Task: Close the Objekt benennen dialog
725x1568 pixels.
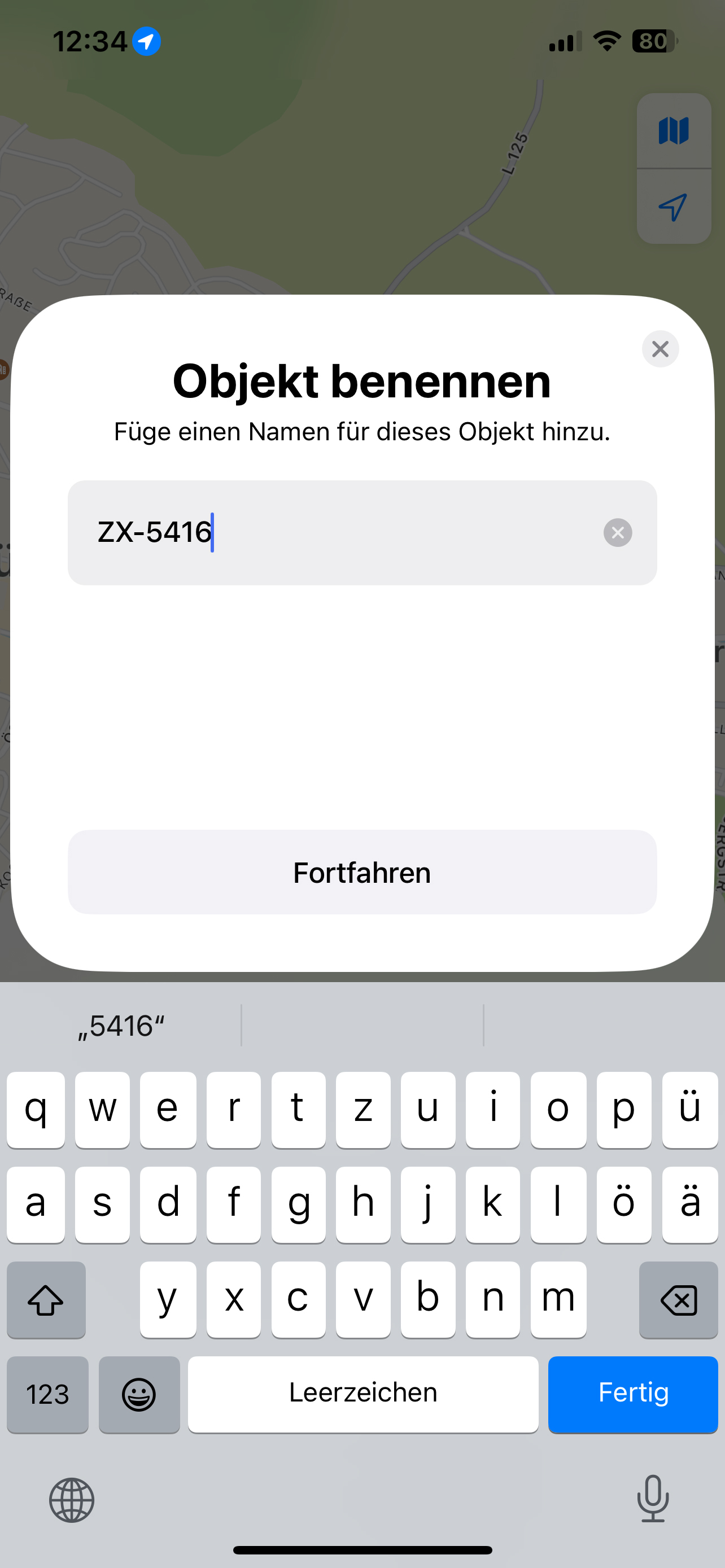Action: pos(660,349)
